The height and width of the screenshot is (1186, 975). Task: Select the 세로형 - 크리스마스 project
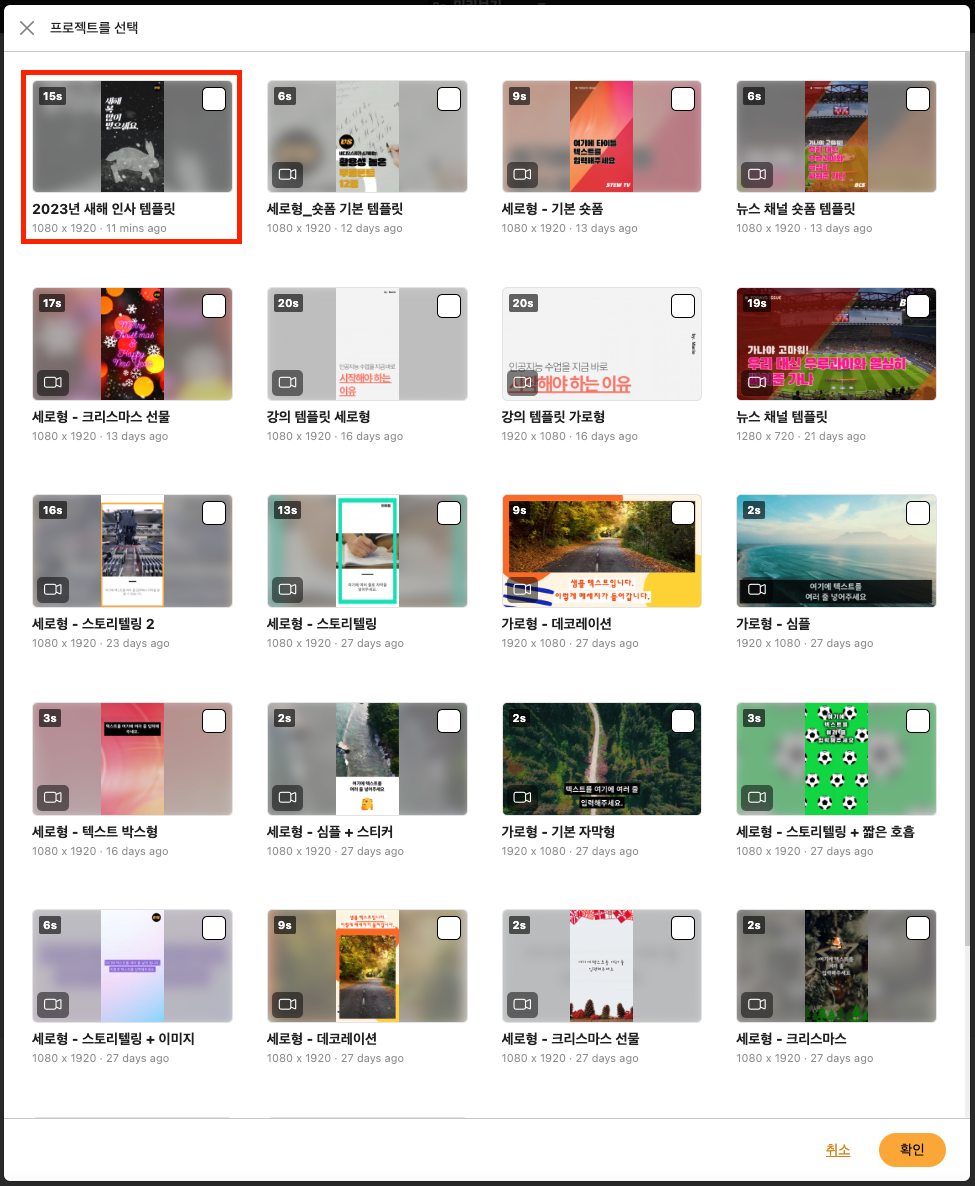pos(836,966)
